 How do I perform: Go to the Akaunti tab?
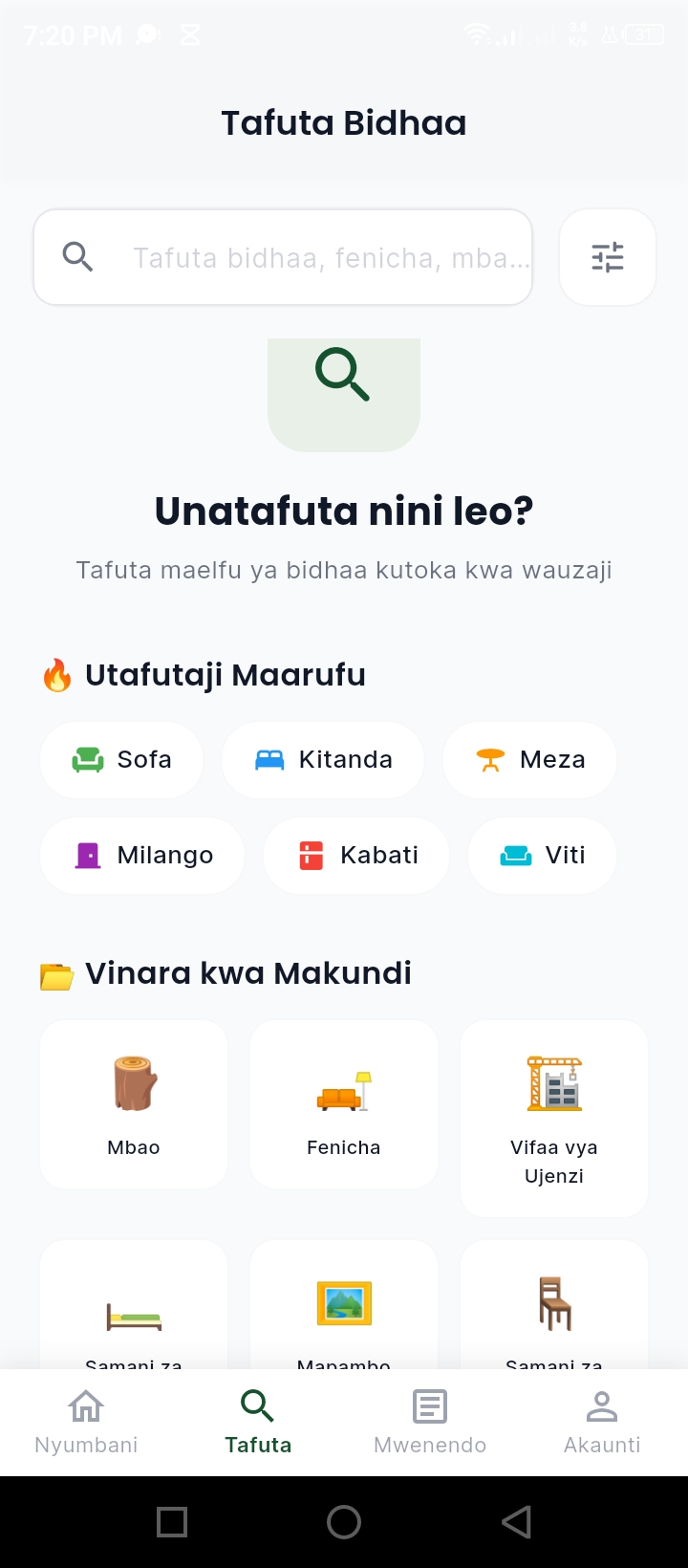tap(602, 1423)
